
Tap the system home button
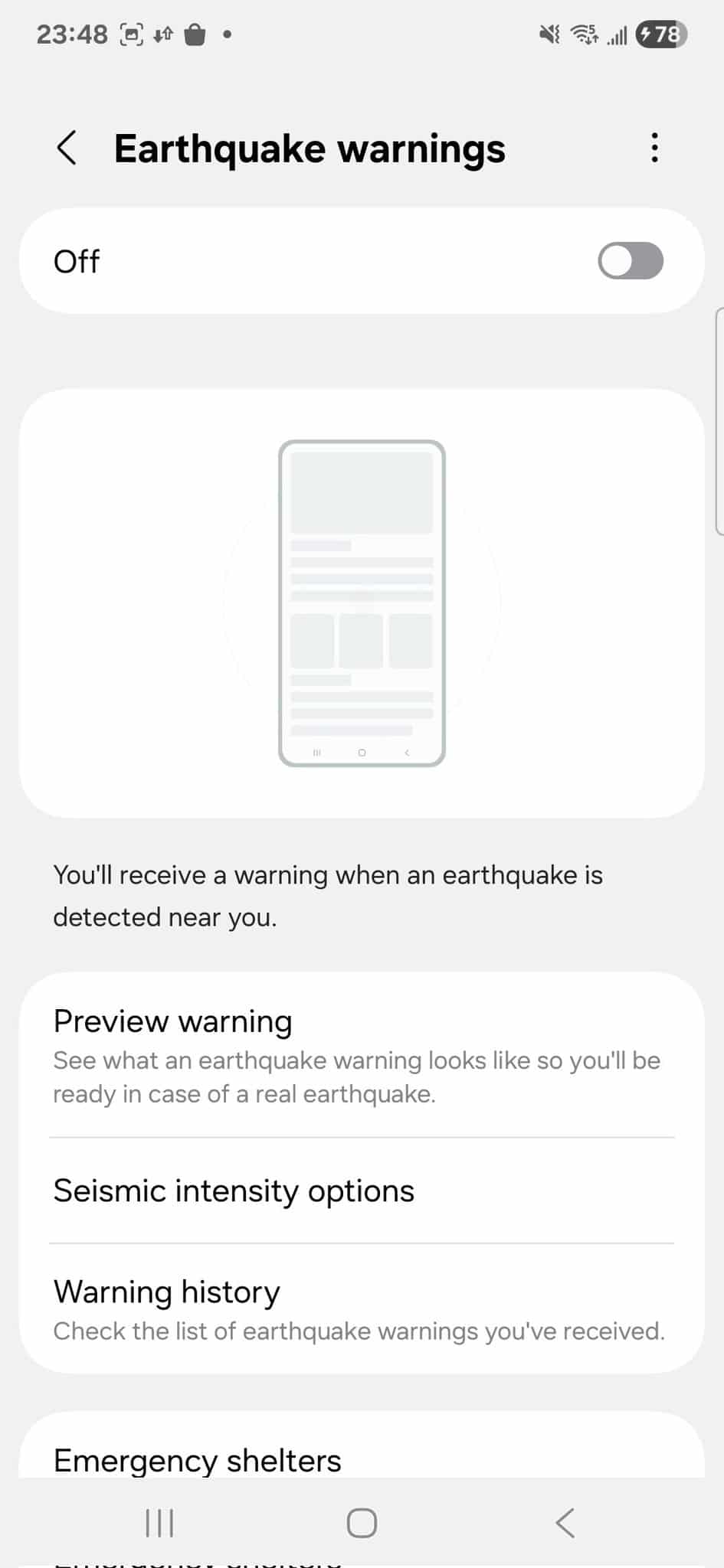(x=362, y=1523)
